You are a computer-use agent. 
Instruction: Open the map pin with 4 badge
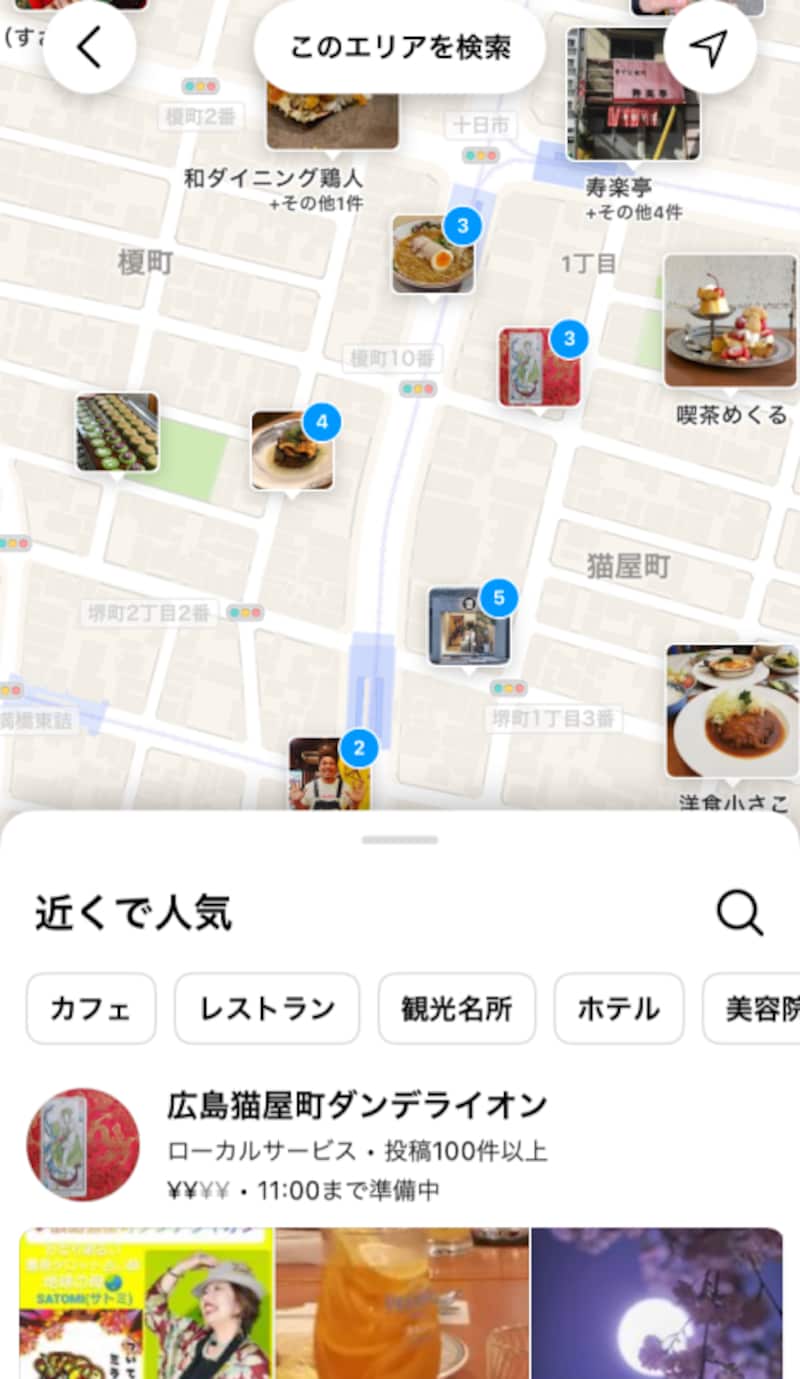pos(292,450)
